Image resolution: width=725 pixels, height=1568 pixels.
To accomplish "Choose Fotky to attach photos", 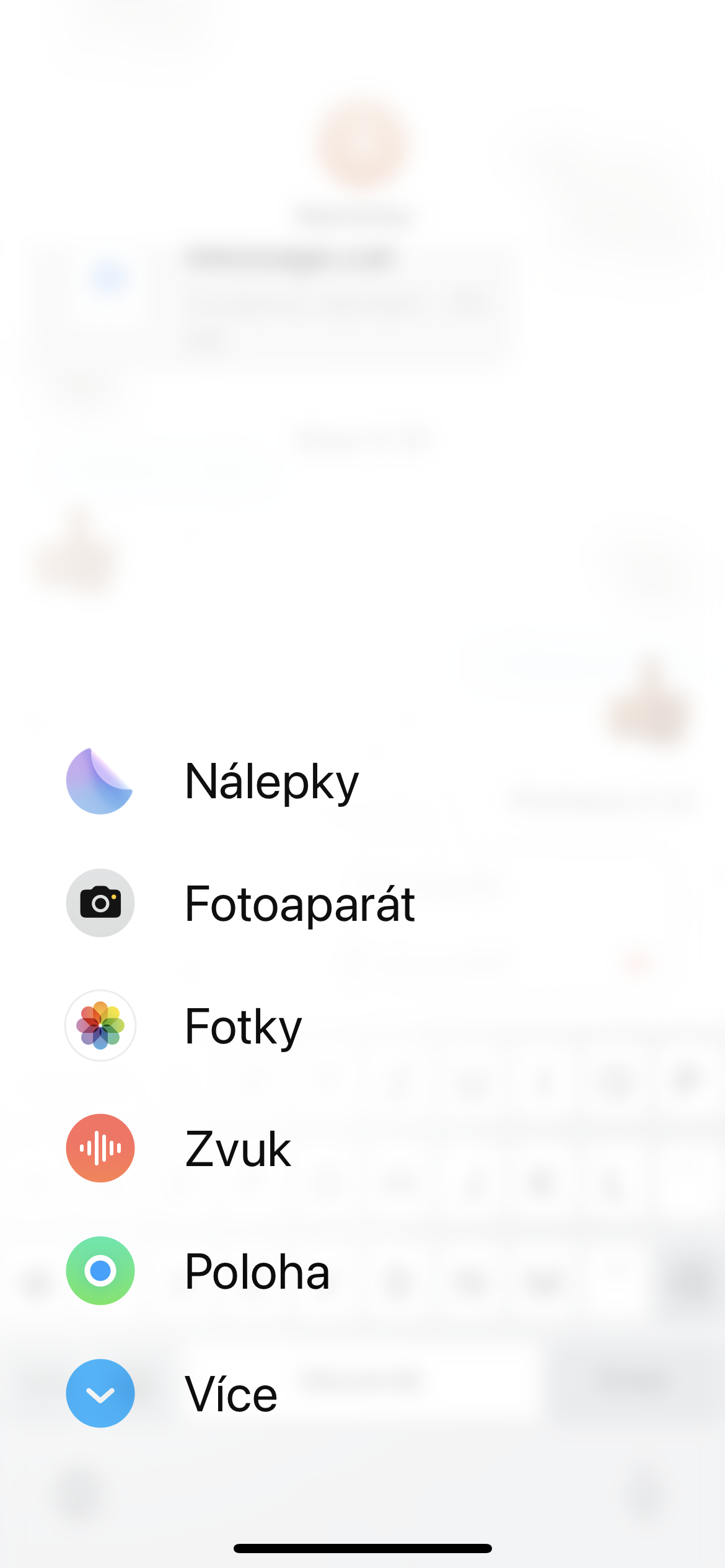I will [186, 1026].
